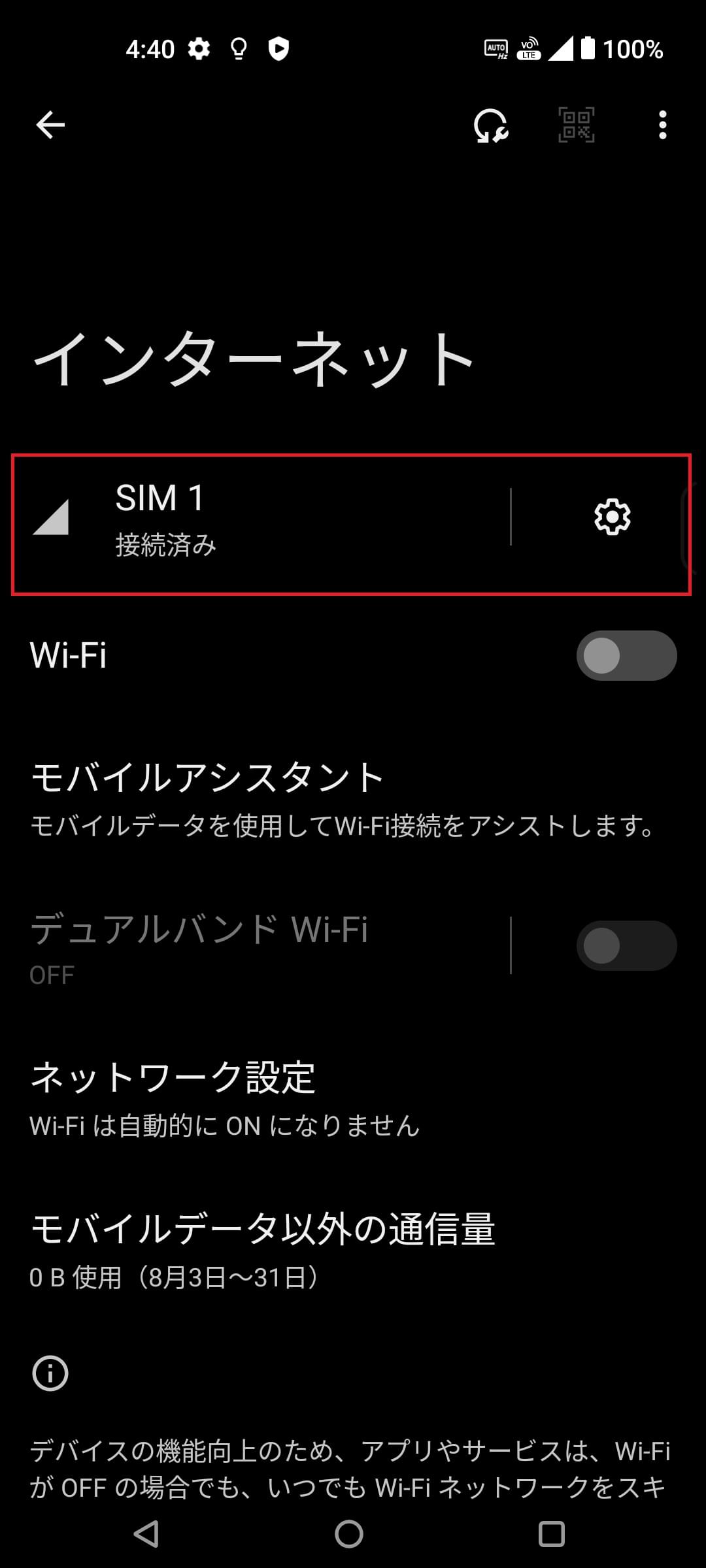Toggle the Wi-Fi switch on
706x1568 pixels.
[626, 655]
